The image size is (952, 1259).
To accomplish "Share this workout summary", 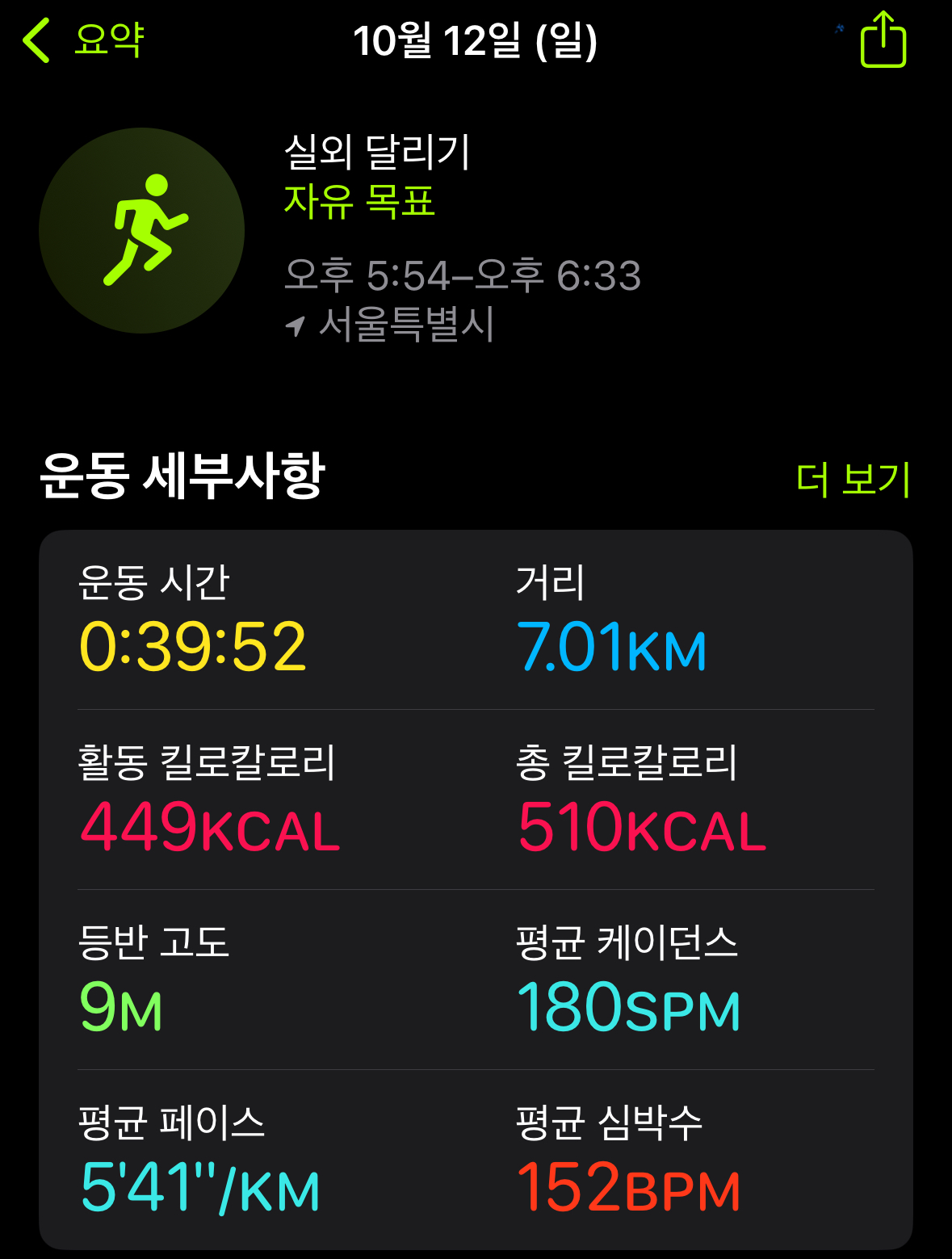I will point(883,40).
